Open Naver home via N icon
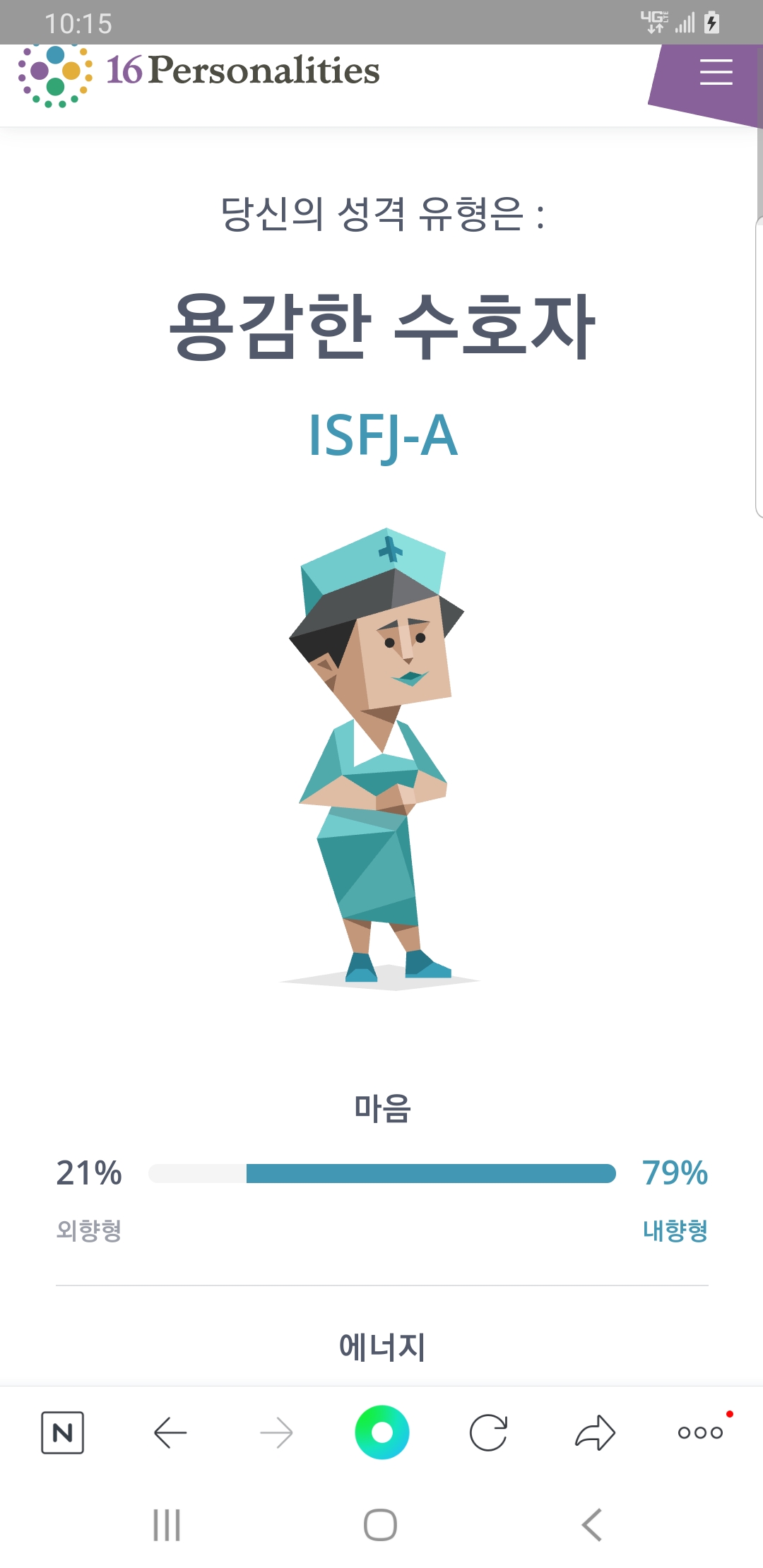This screenshot has height=1568, width=763. pos(62,1432)
